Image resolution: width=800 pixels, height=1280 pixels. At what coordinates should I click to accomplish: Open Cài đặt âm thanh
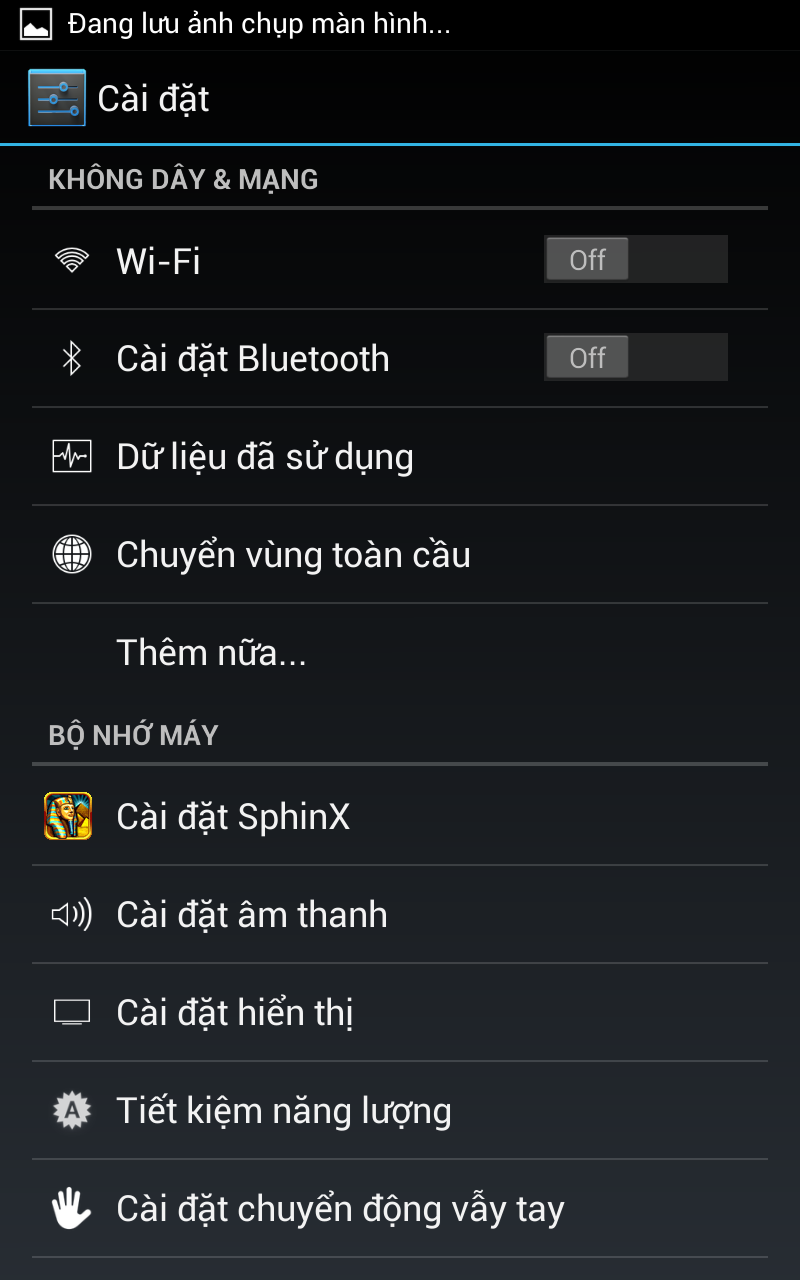pos(400,915)
